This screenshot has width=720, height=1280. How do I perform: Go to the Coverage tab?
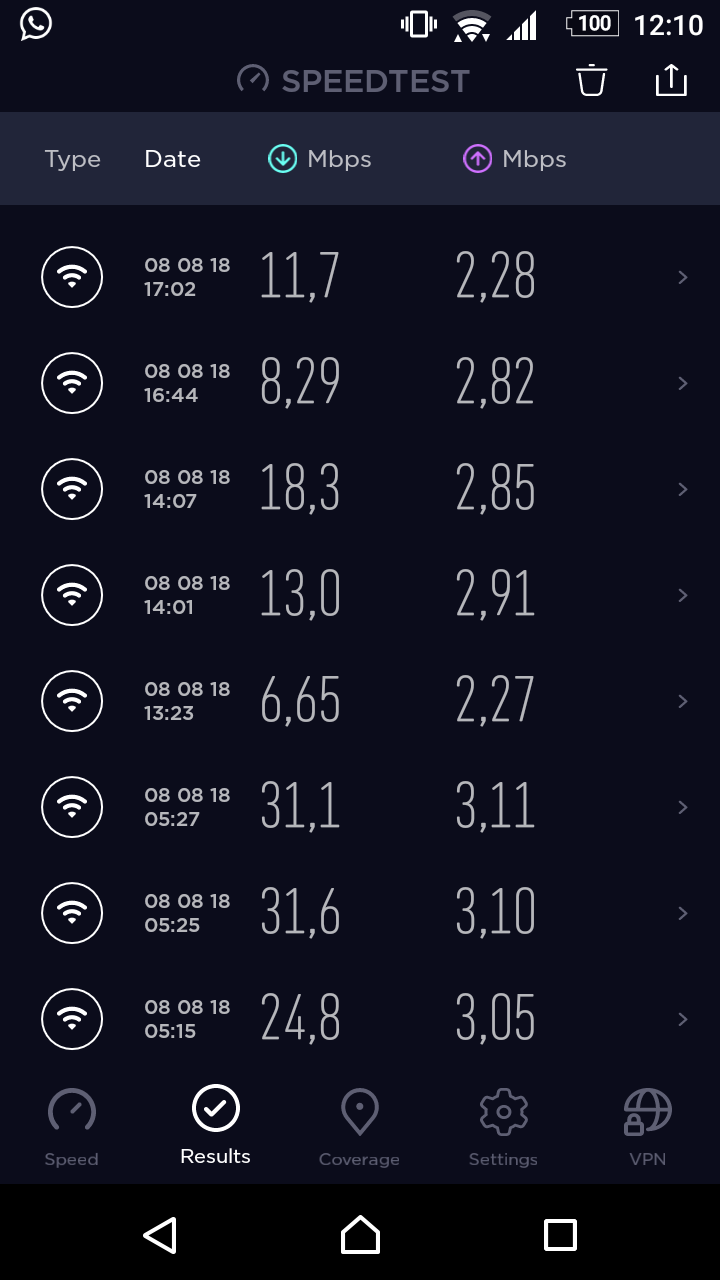click(x=359, y=1128)
